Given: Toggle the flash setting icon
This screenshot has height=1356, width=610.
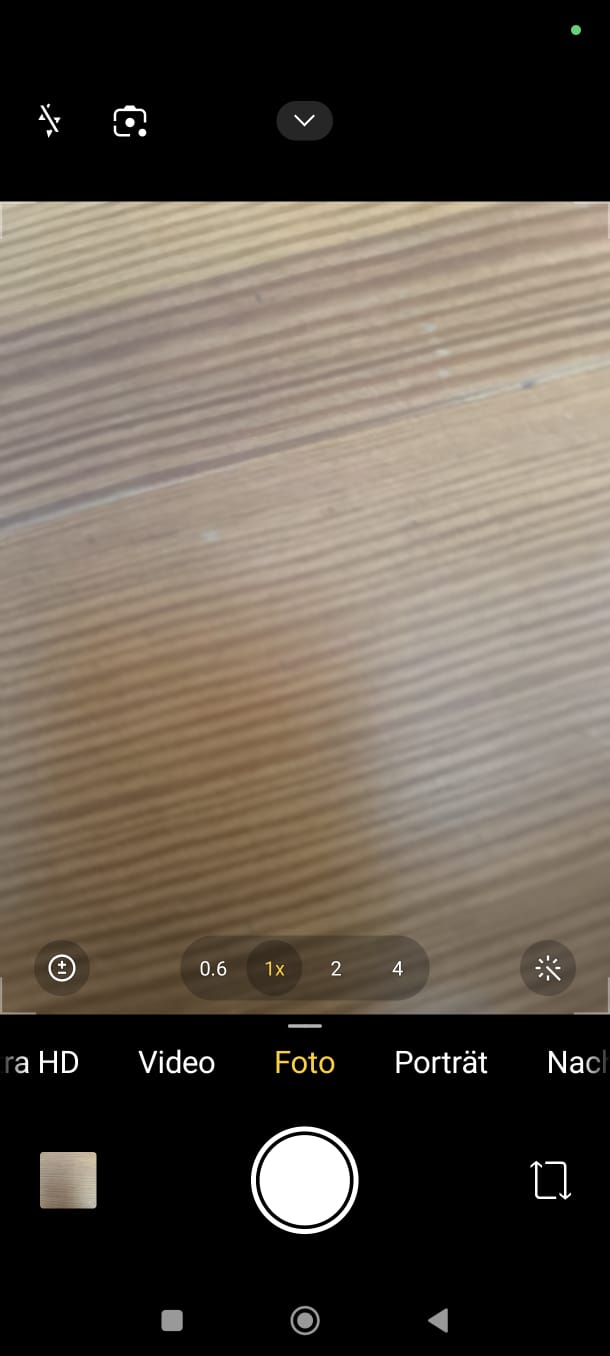Looking at the screenshot, I should (x=49, y=121).
